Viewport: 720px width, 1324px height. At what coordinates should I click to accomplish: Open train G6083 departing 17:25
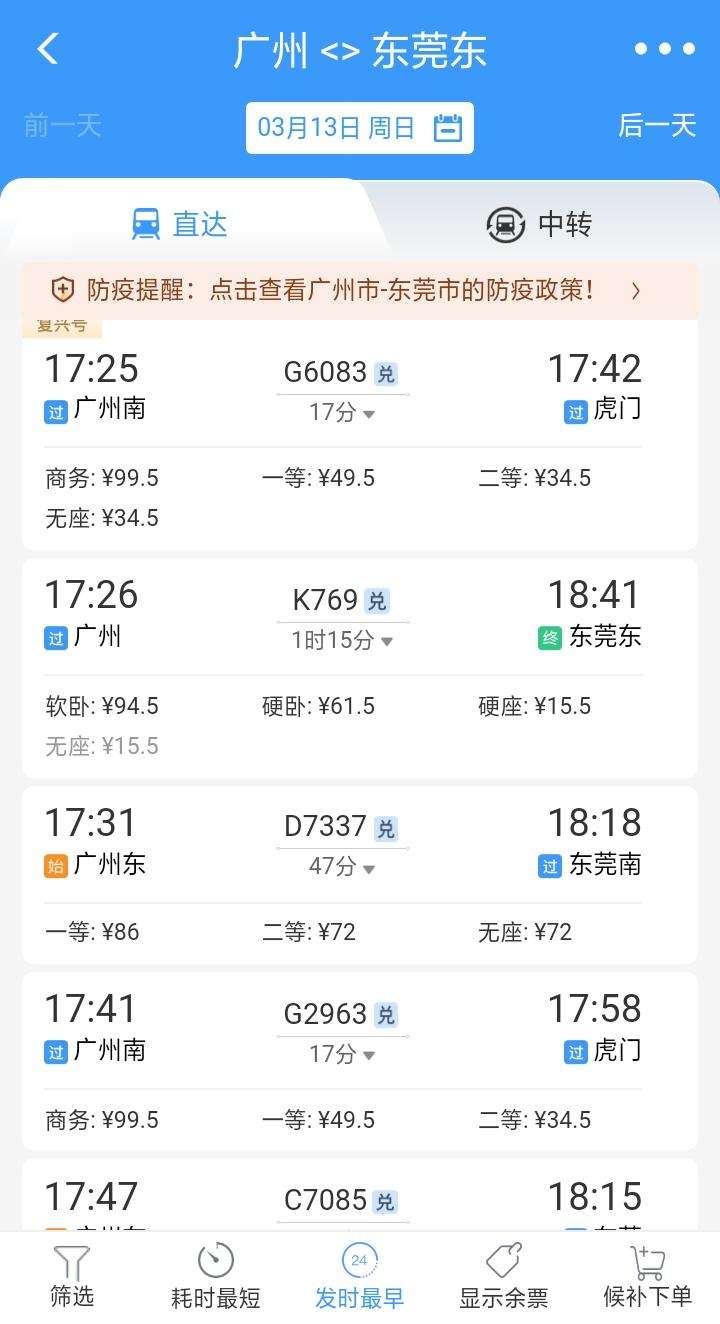360,434
